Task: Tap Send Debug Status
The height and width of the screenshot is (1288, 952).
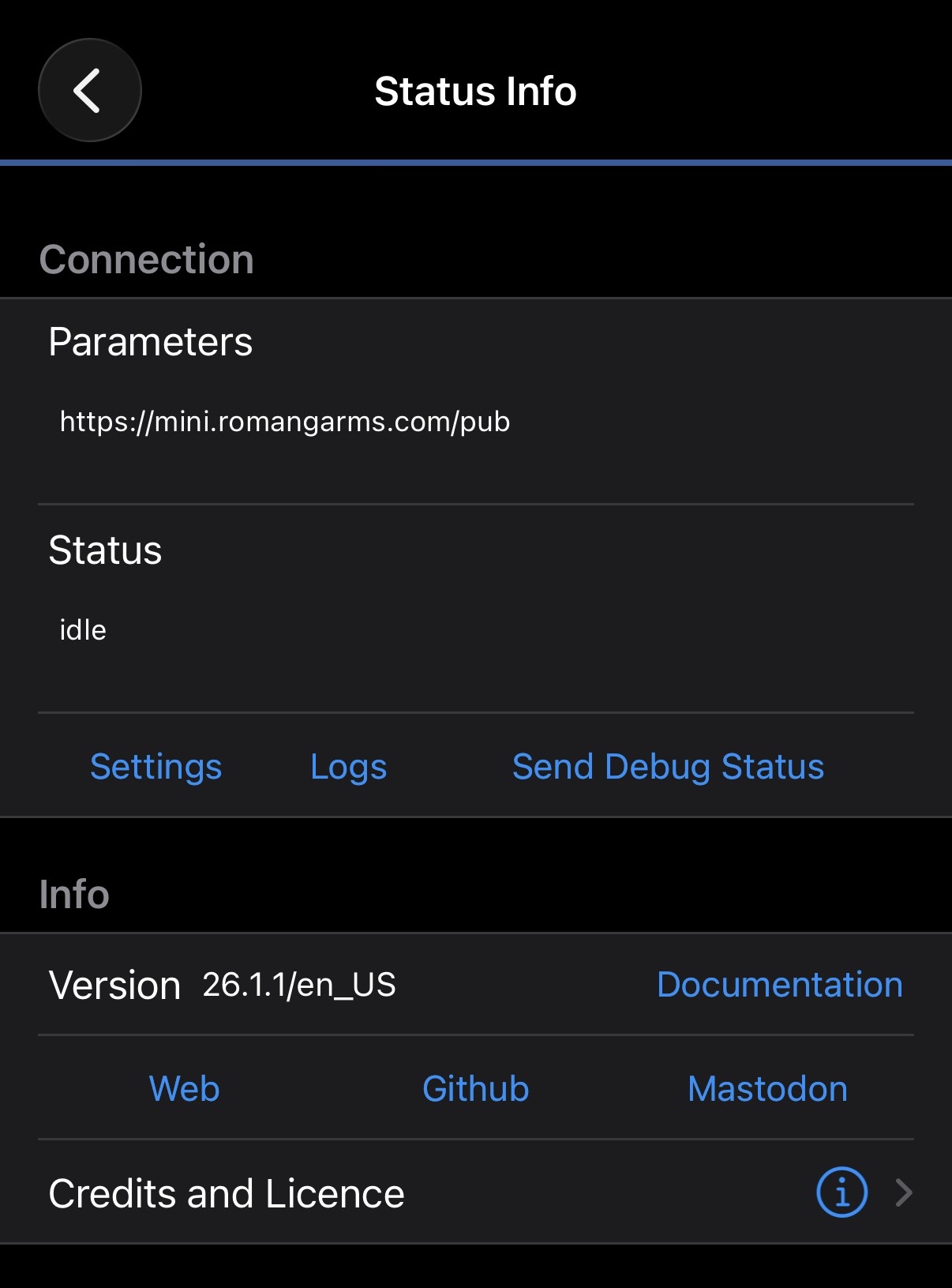Action: pos(668,766)
